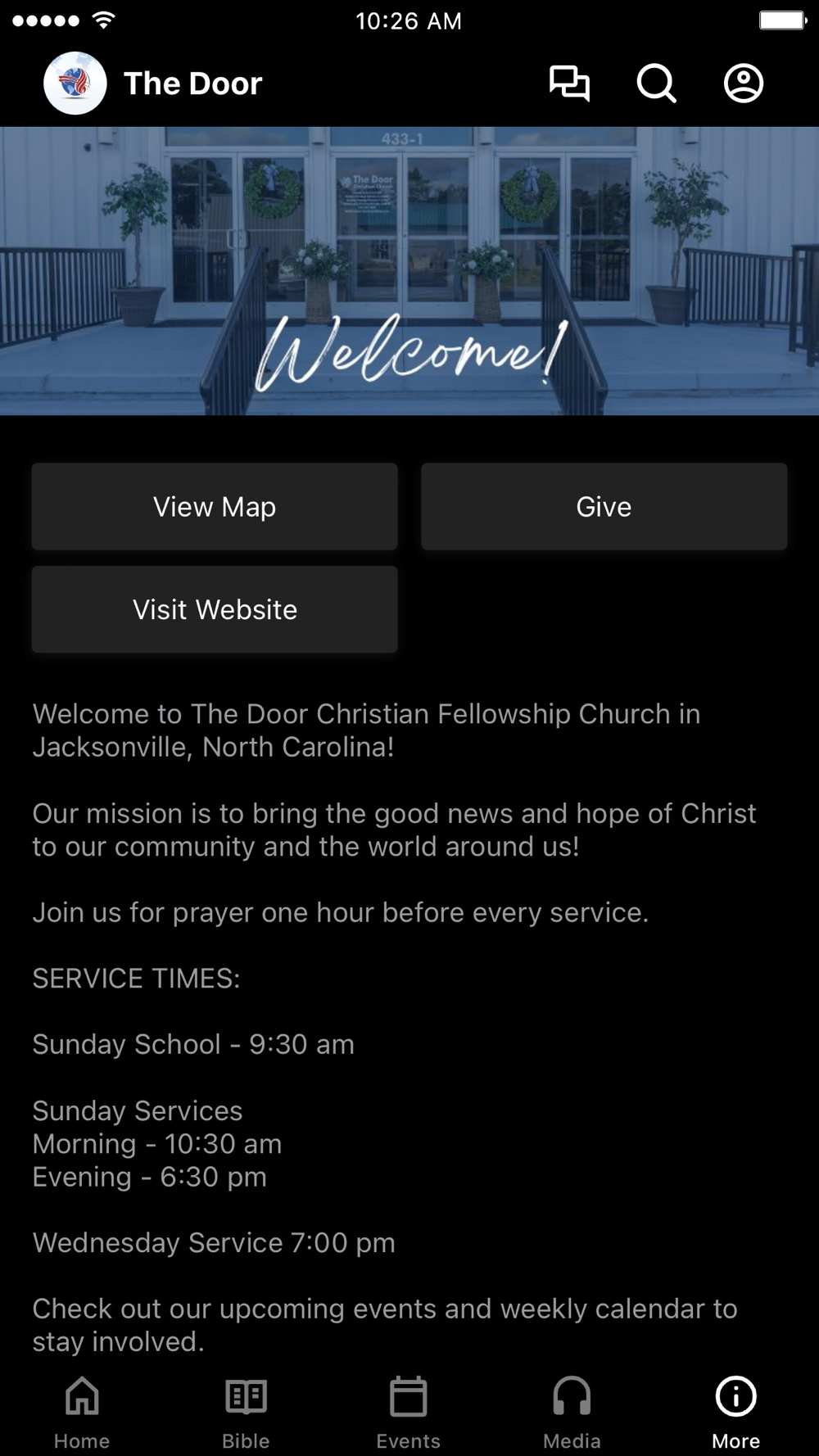Open the Give button

[x=604, y=507]
